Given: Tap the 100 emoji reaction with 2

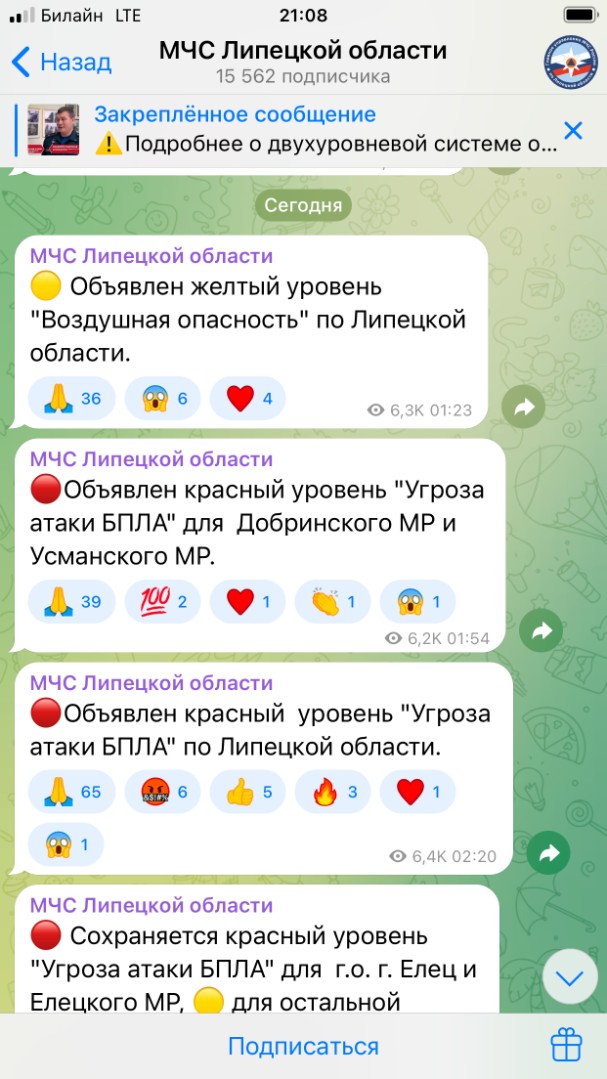Looking at the screenshot, I should click(x=162, y=601).
